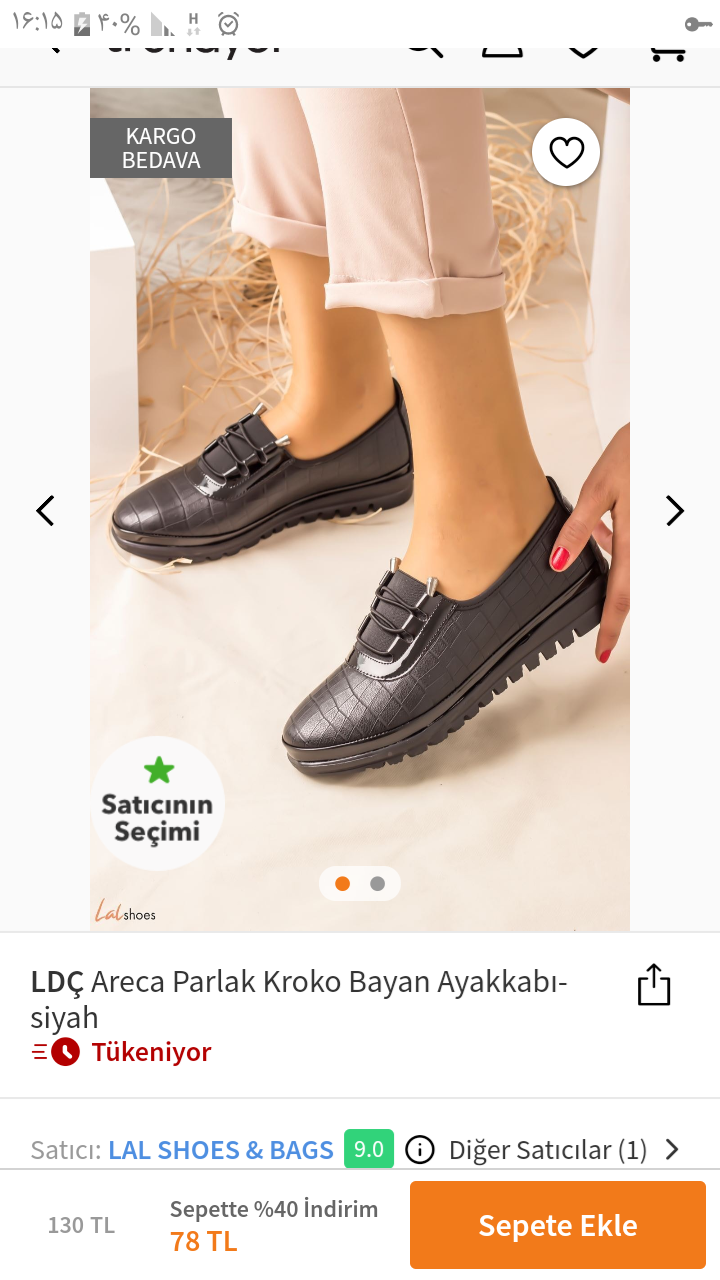720x1280 pixels.
Task: View Diğer Satıcılar (1)
Action: coord(564,1150)
